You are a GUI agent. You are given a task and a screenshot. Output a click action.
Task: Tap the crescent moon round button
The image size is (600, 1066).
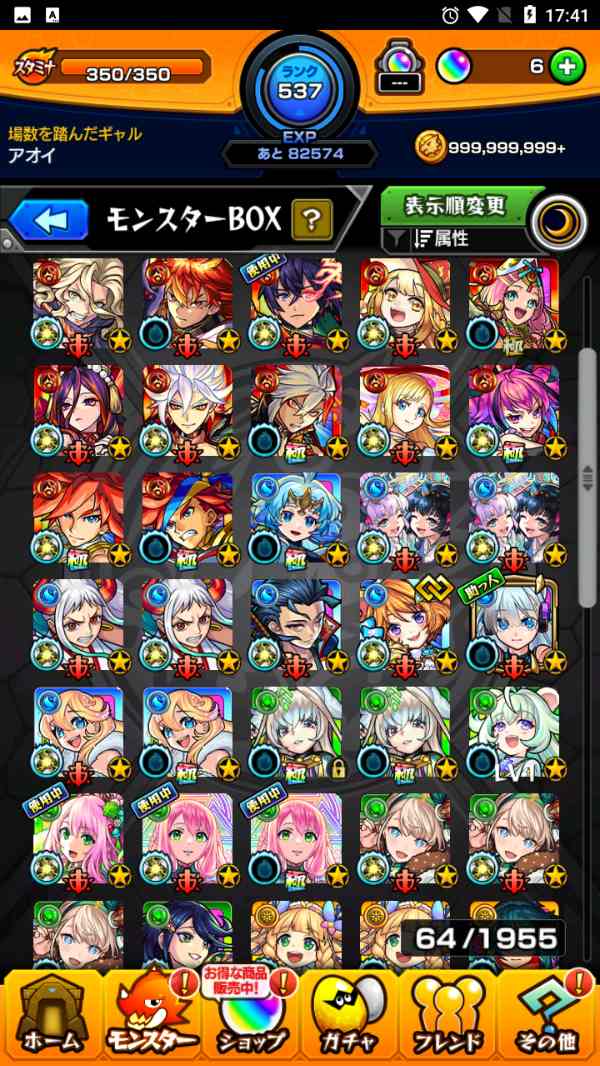click(558, 222)
